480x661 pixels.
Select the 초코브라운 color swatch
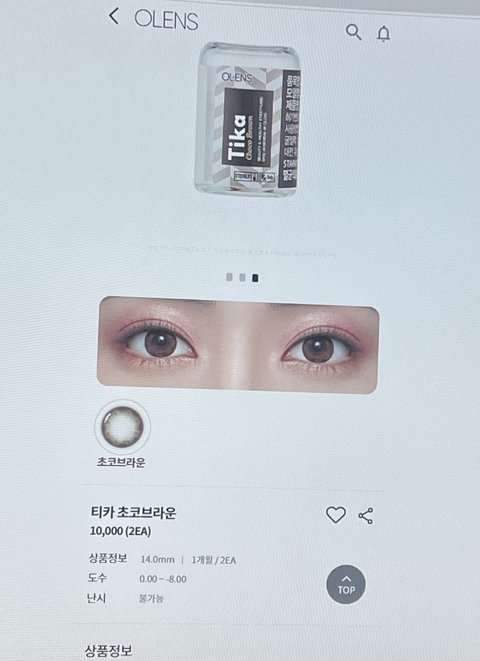(122, 427)
